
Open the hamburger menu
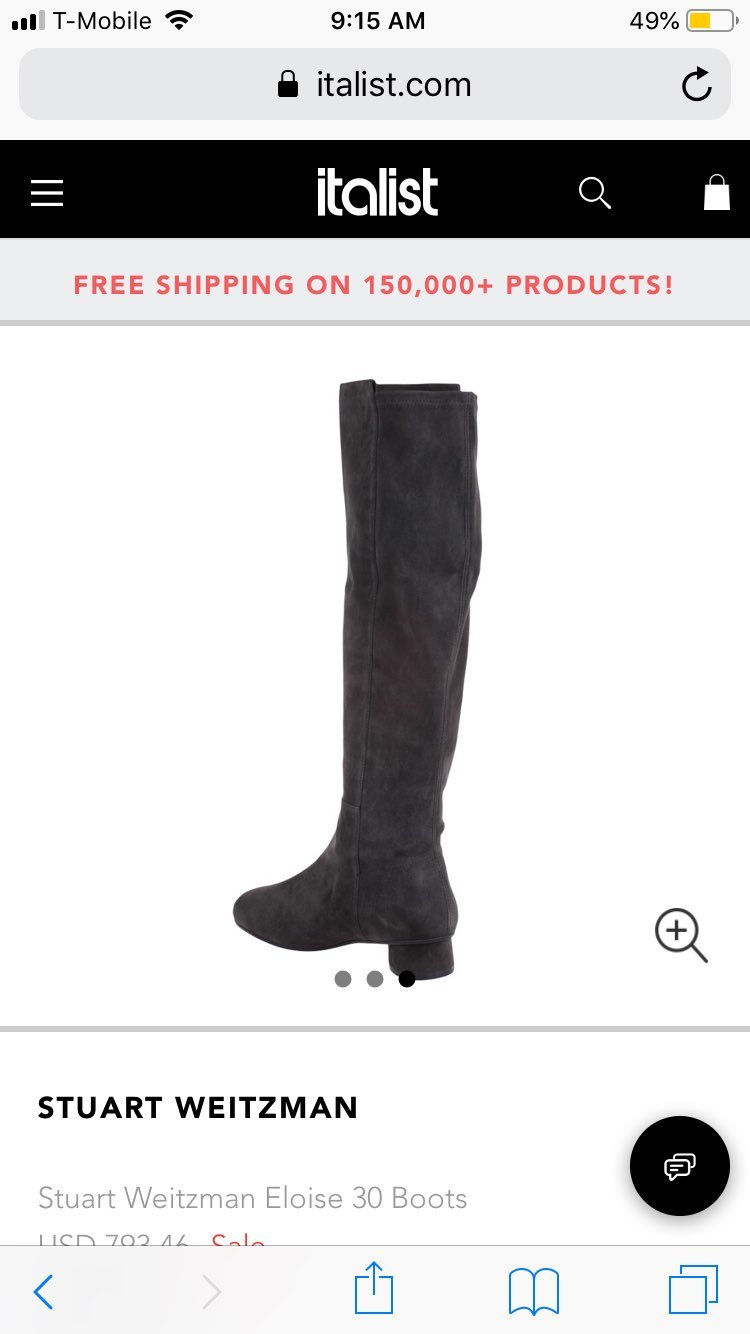tap(47, 192)
